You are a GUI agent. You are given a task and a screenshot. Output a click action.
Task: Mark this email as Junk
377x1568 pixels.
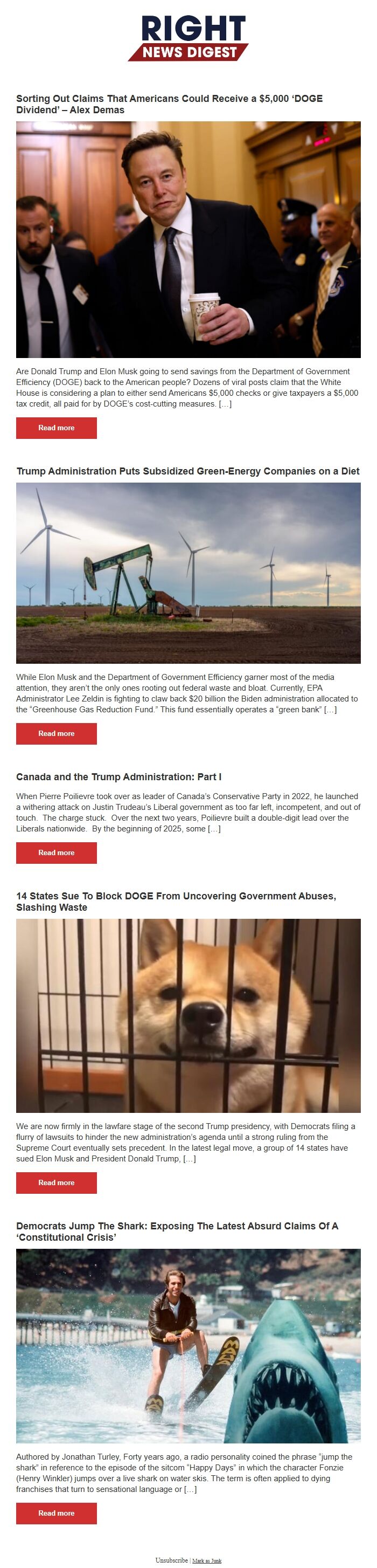207,1560
